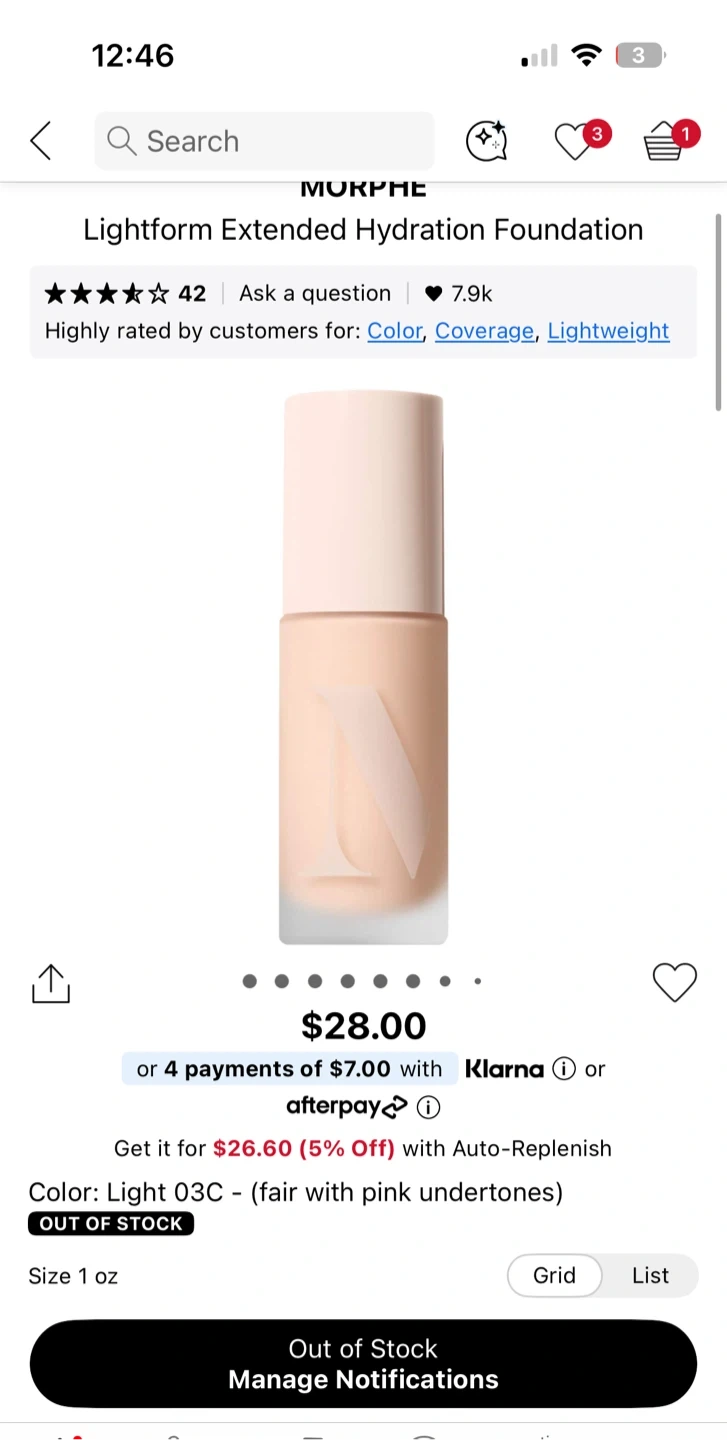Switch shade view to Grid
Screen dimensions: 727x1440
(554, 1275)
